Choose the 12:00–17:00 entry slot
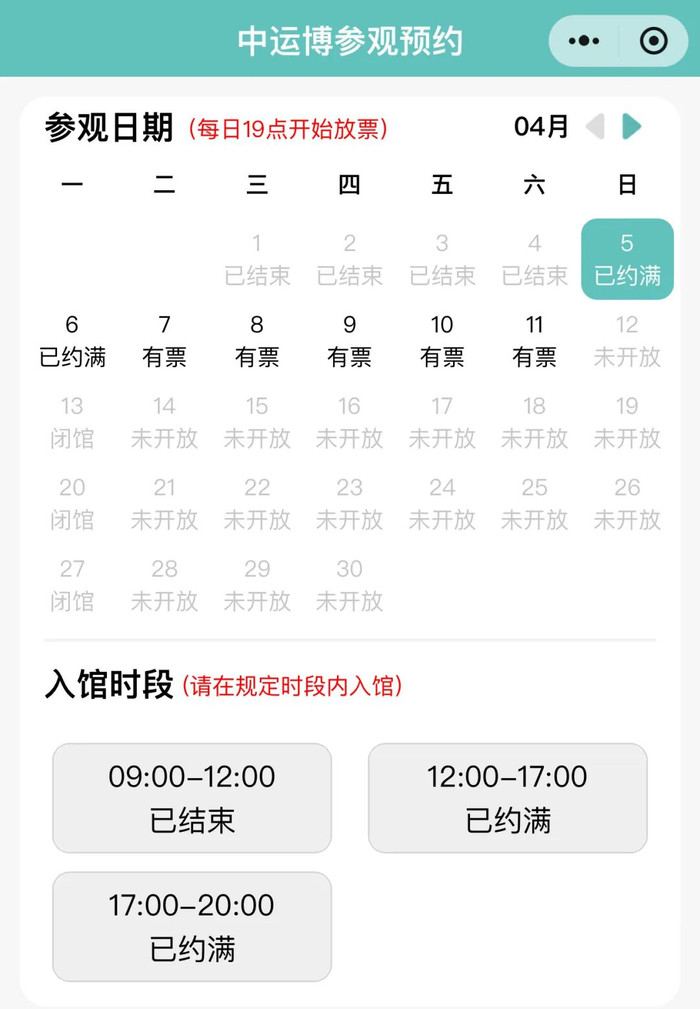Screen dimensions: 700x1009 coord(508,798)
